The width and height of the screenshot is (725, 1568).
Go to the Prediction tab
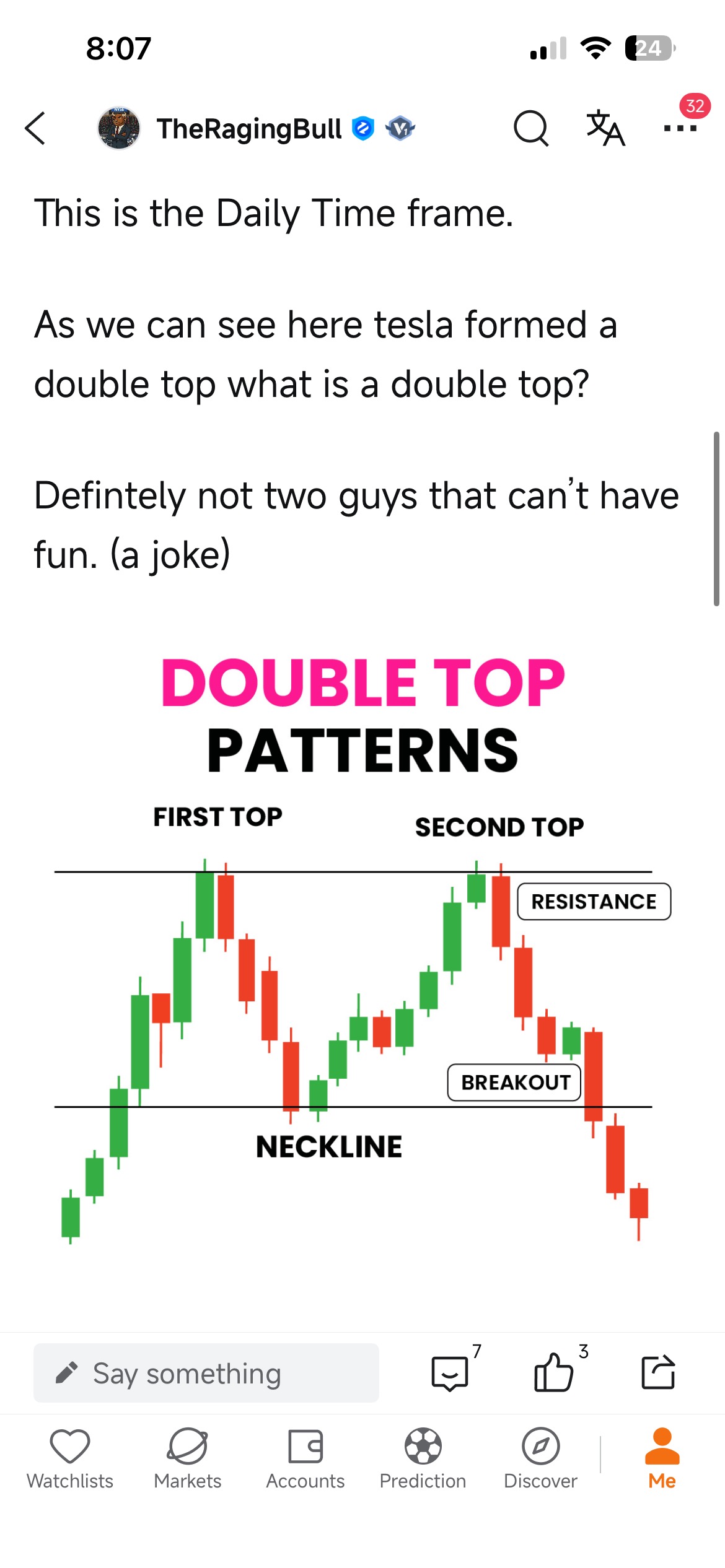(423, 1459)
